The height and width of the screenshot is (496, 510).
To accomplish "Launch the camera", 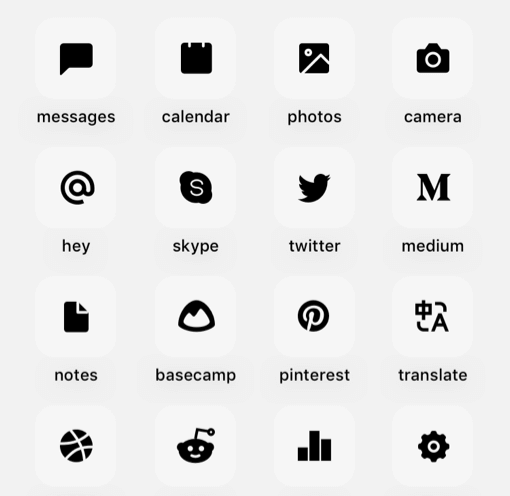I will (433, 59).
